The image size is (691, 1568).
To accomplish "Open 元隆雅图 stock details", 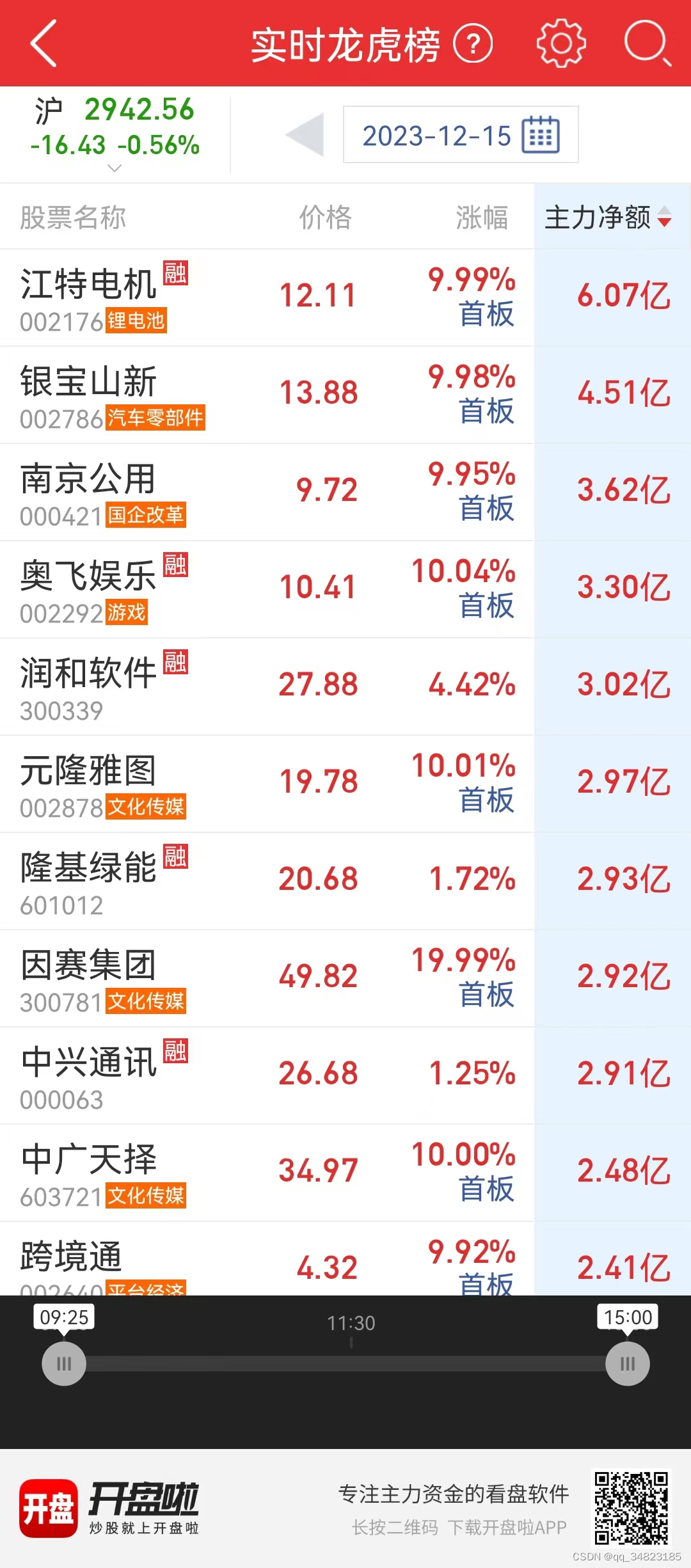I will click(x=345, y=784).
